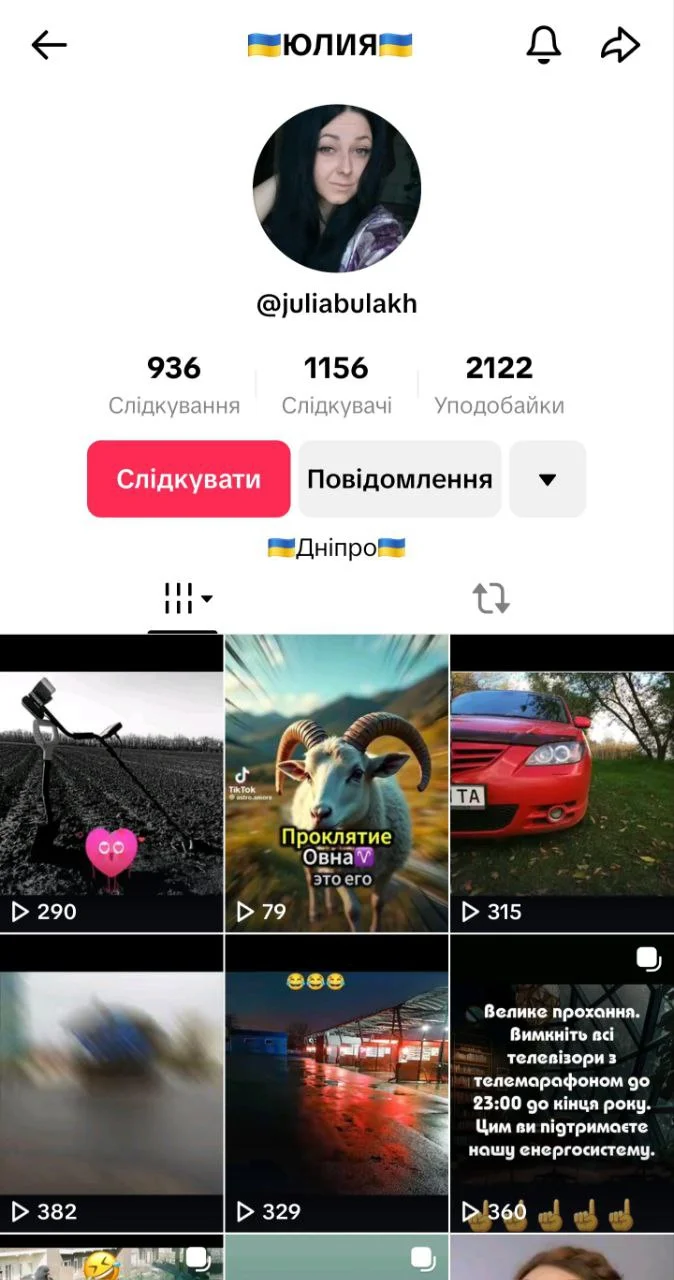
Task: Tap the red Слідкувати button
Action: coord(188,479)
